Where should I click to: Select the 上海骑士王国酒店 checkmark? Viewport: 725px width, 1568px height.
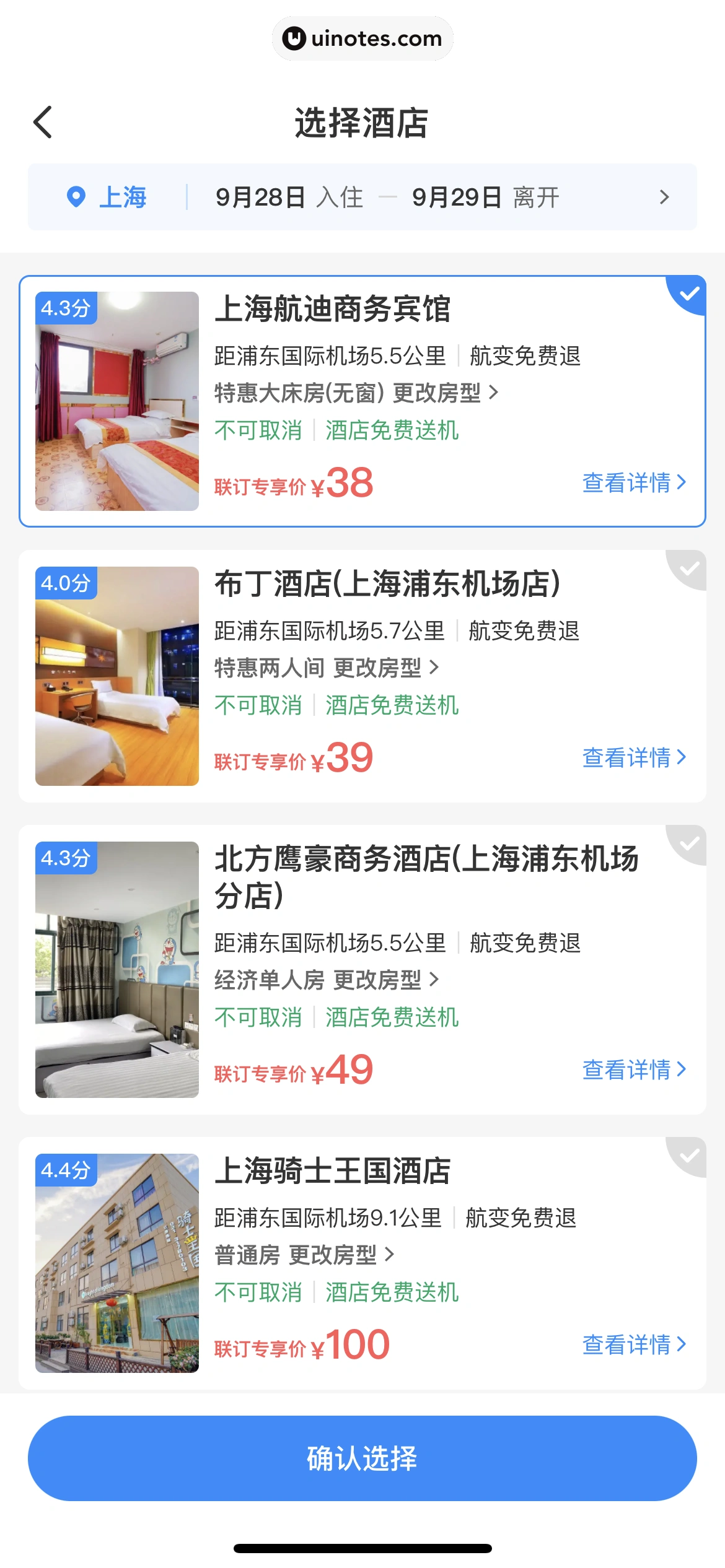(x=688, y=1156)
